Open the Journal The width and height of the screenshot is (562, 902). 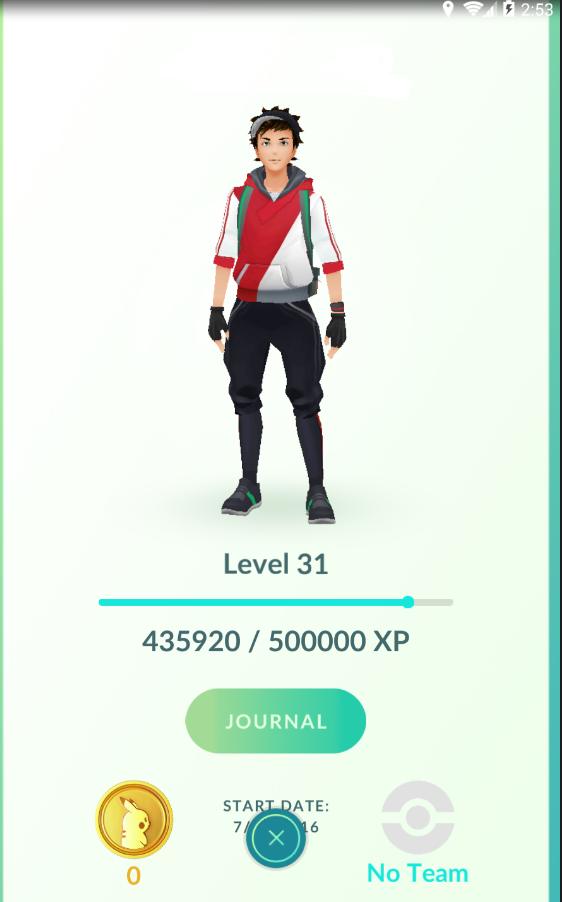(276, 721)
